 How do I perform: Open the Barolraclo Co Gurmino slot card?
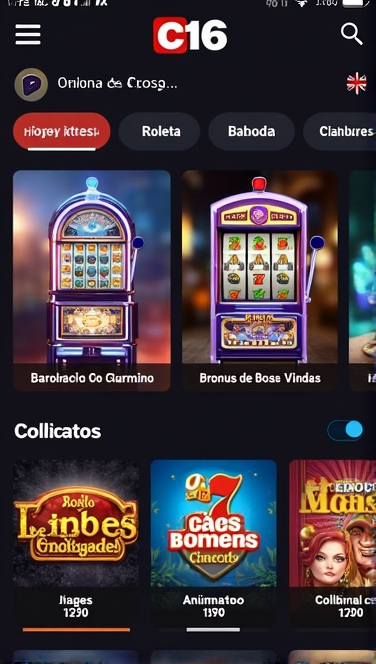(92, 280)
